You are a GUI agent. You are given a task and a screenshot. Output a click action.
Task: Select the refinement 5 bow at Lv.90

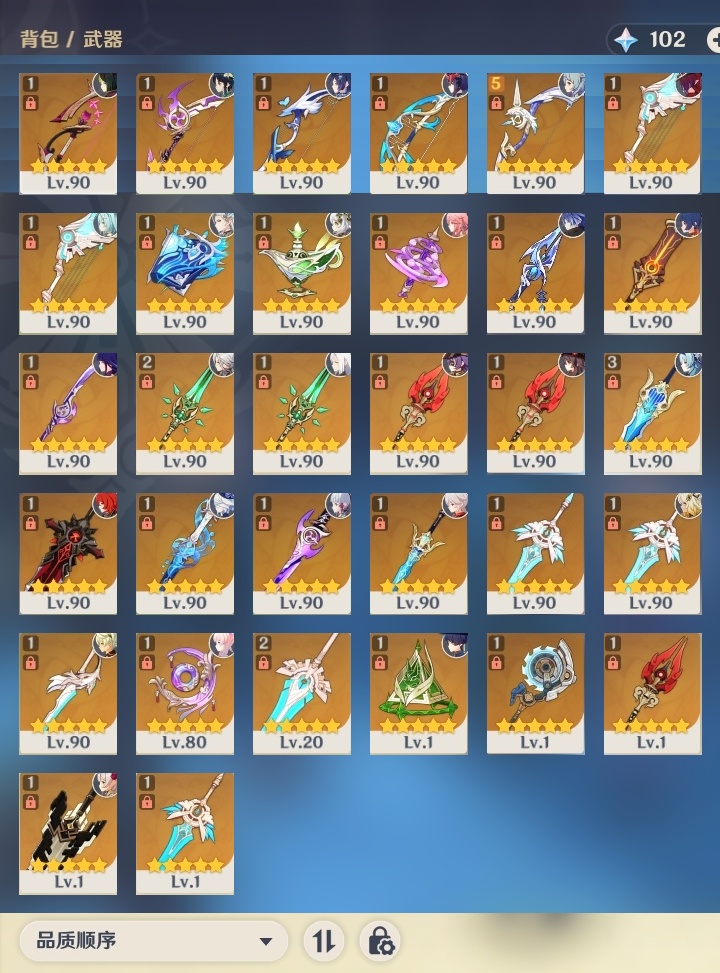coord(535,130)
